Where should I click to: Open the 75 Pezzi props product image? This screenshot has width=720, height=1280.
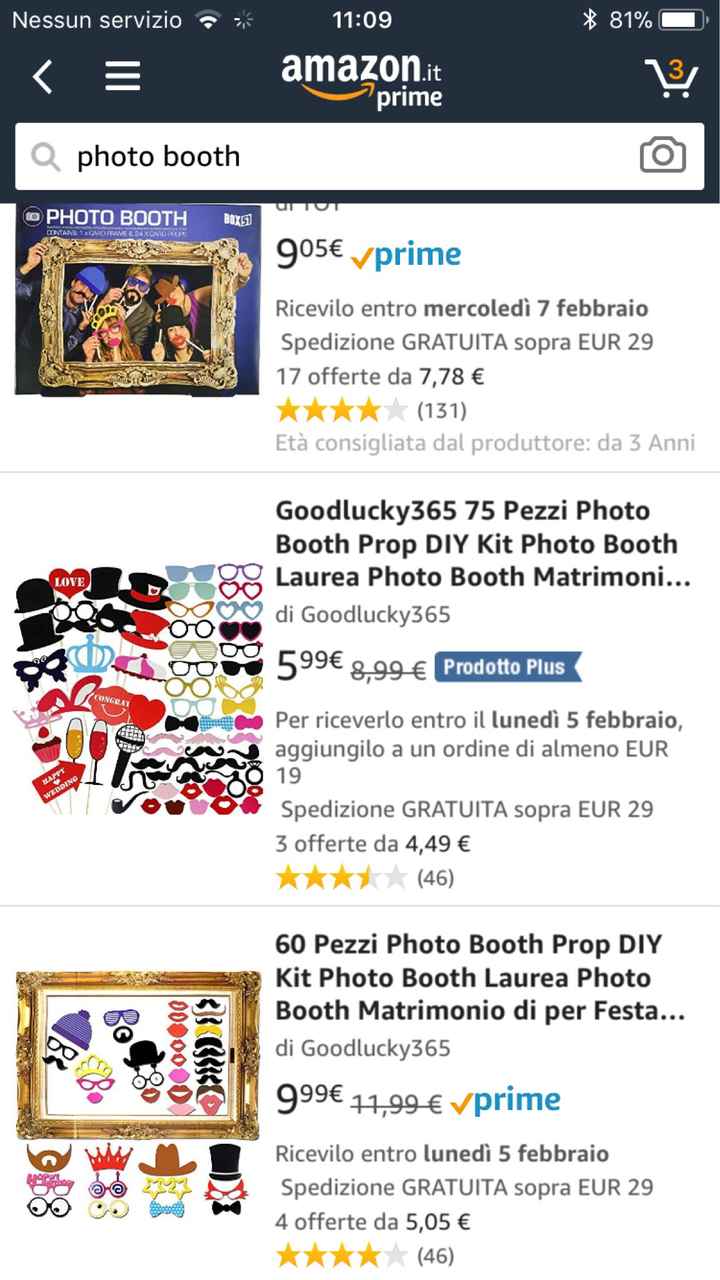pyautogui.click(x=138, y=688)
